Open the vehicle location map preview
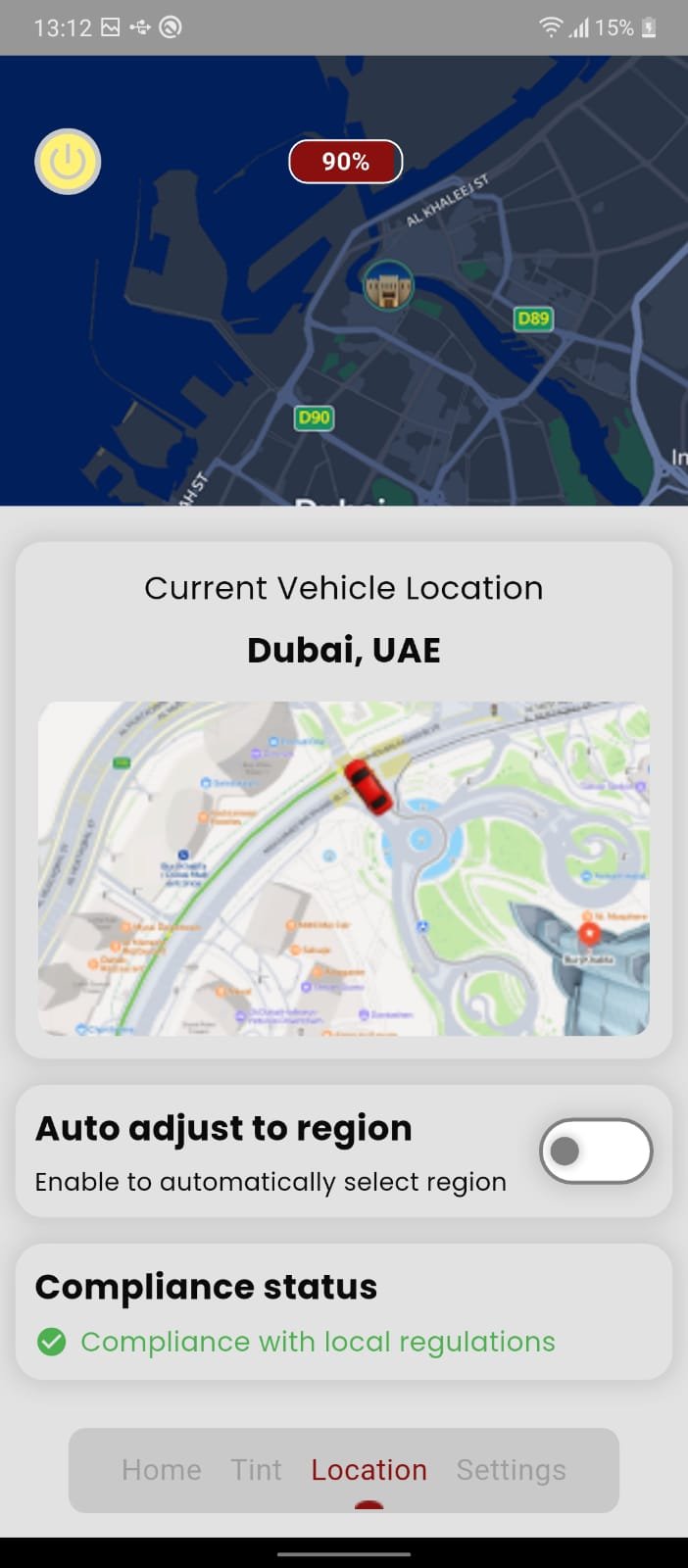Viewport: 688px width, 1568px height. click(343, 868)
